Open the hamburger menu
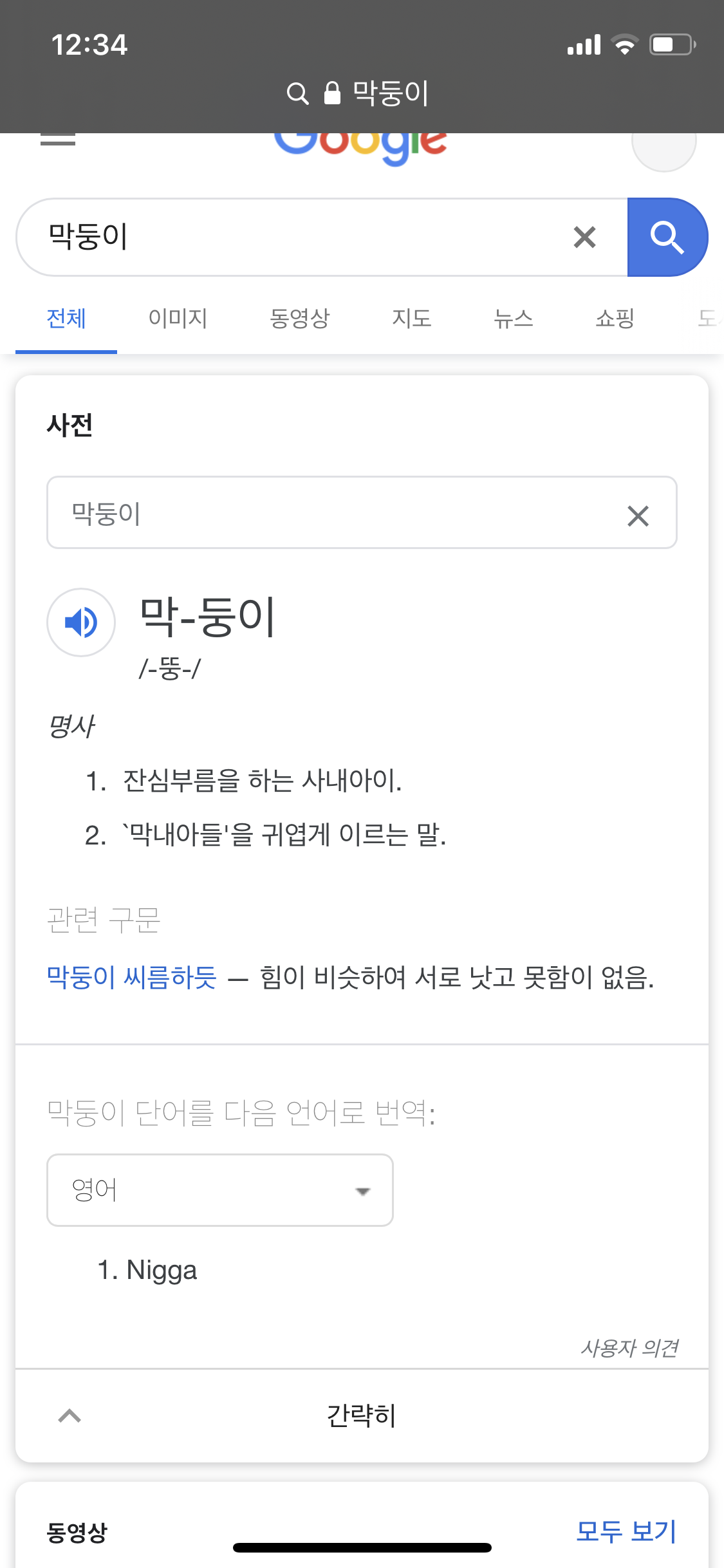724x1568 pixels. (58, 139)
